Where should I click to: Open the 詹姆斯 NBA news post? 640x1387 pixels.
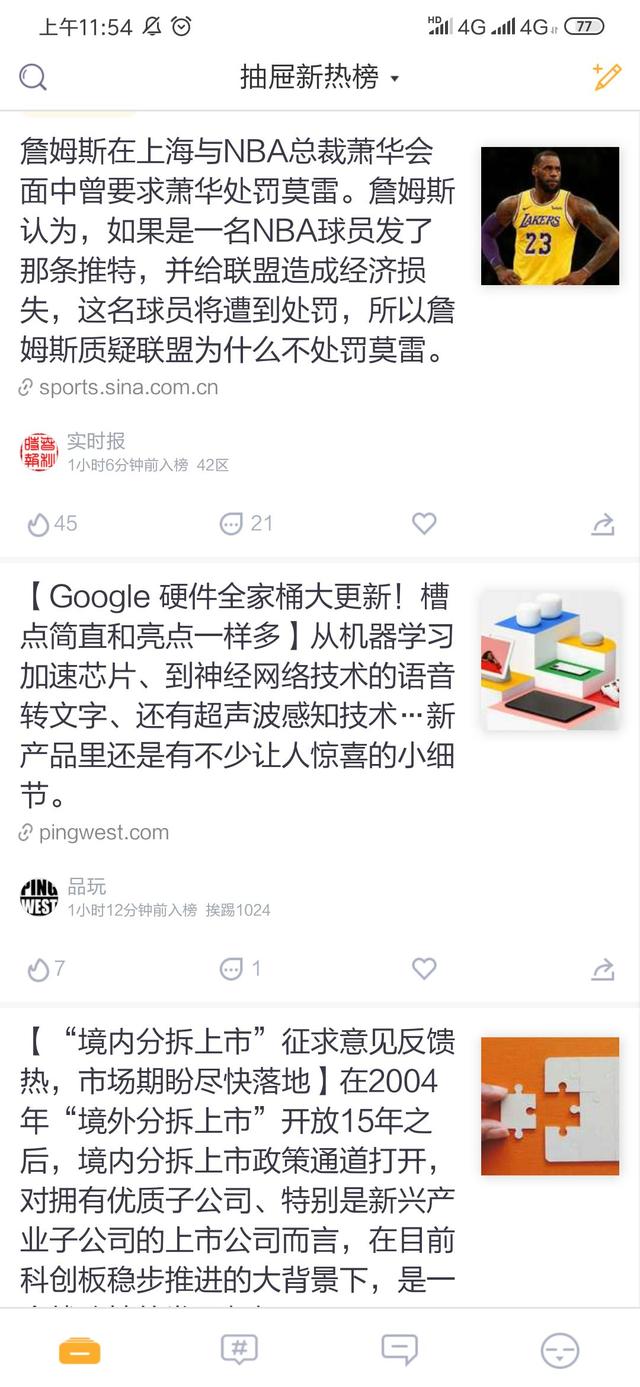[238, 250]
